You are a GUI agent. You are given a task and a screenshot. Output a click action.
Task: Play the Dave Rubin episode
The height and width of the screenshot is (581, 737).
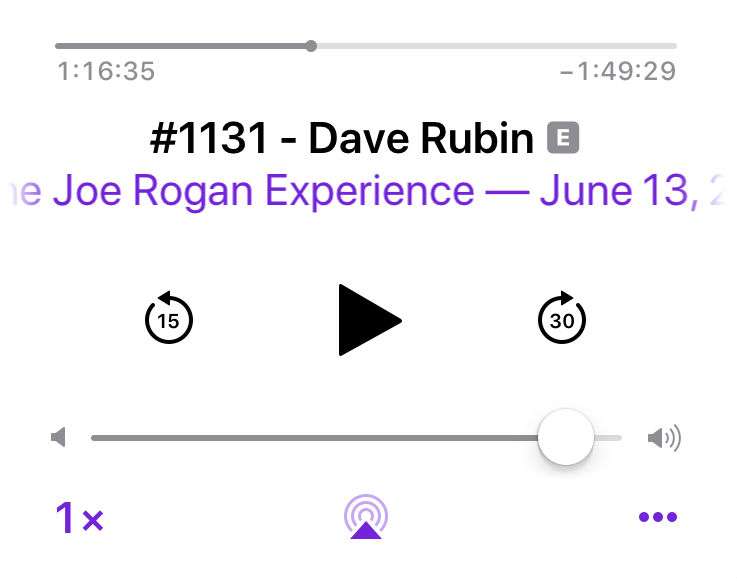click(367, 320)
